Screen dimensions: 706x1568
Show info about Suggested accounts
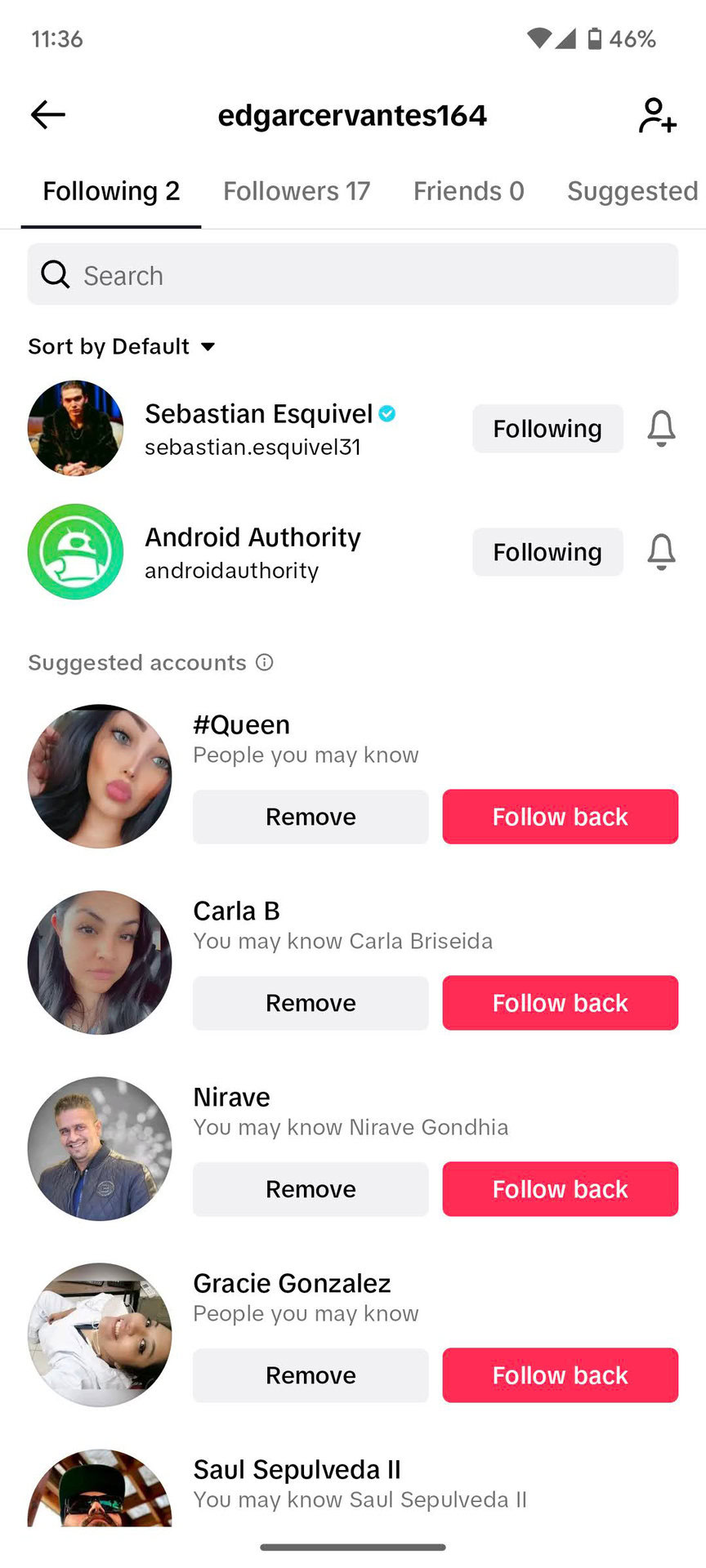(x=265, y=662)
